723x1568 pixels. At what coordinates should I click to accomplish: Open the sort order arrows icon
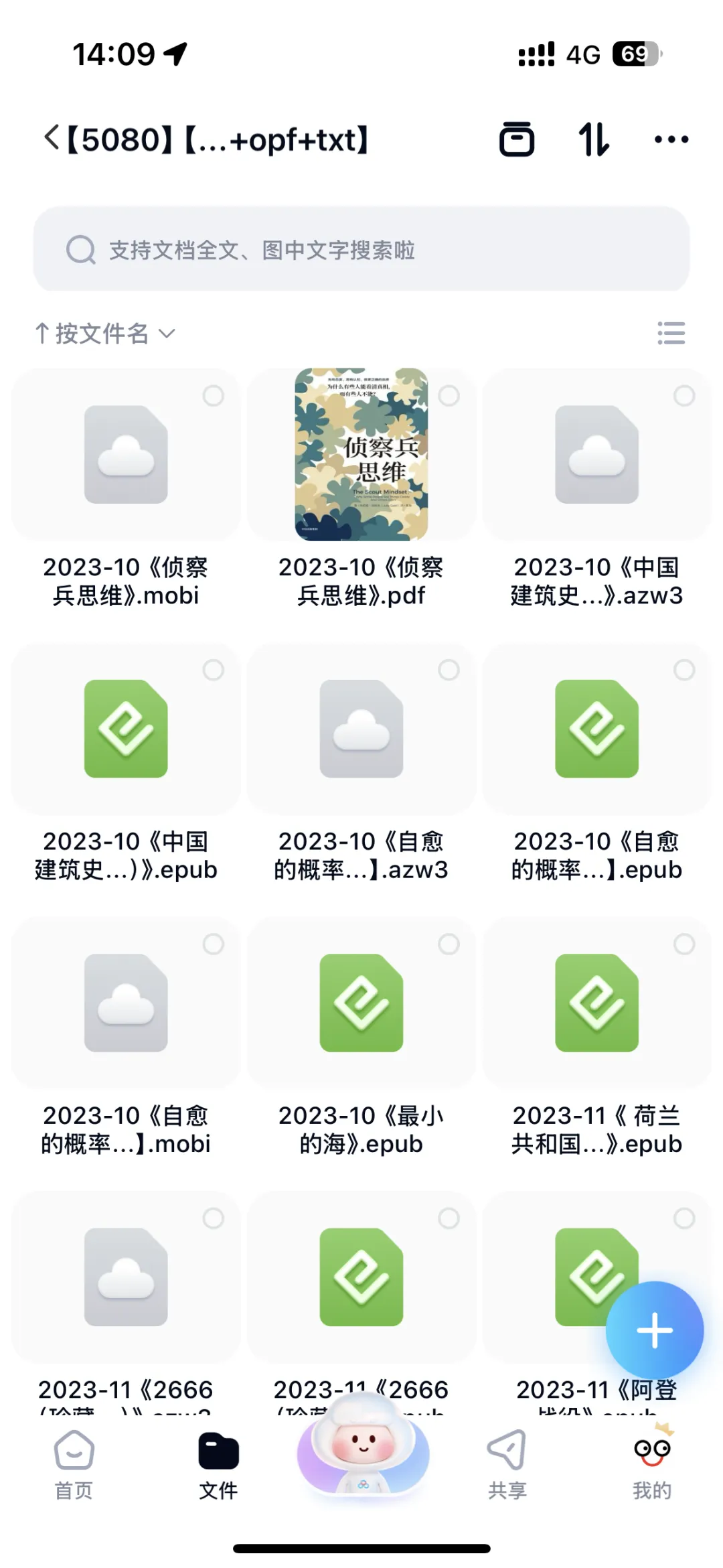593,139
